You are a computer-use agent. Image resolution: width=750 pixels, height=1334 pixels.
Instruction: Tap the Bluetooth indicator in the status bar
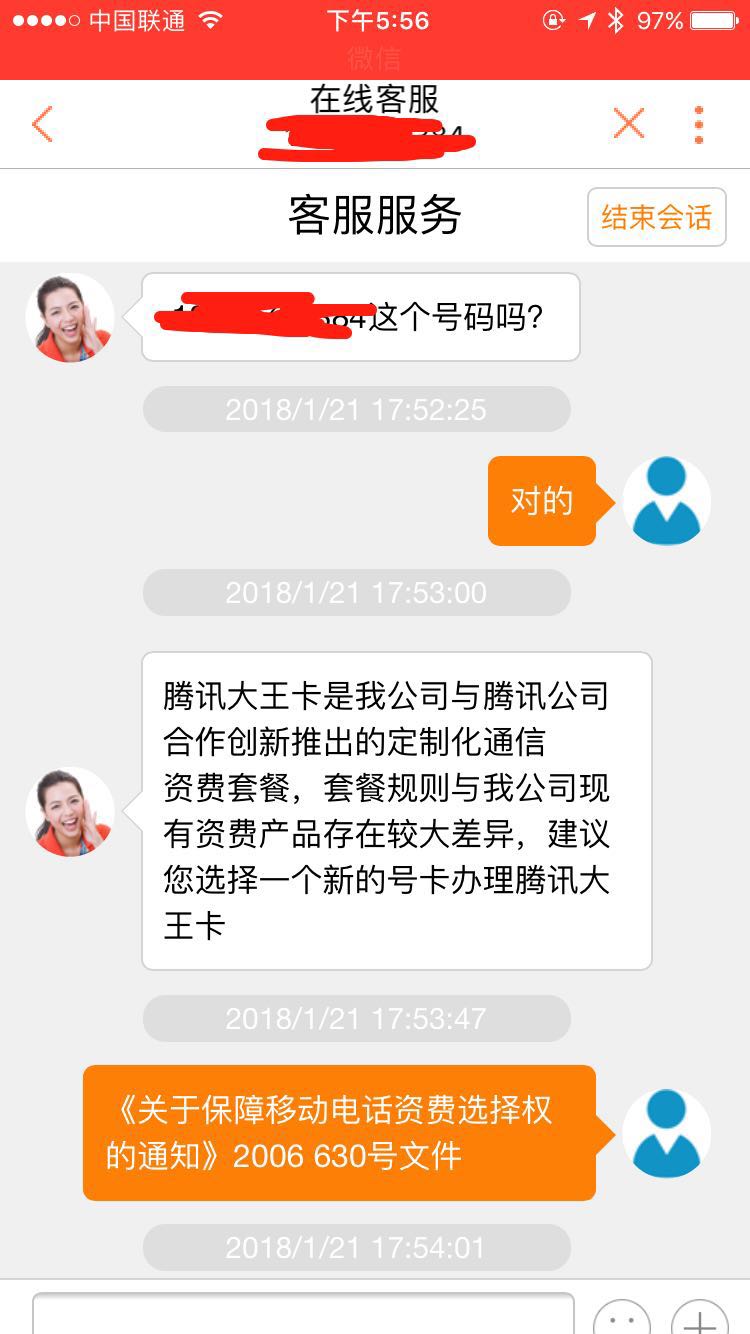[x=617, y=18]
